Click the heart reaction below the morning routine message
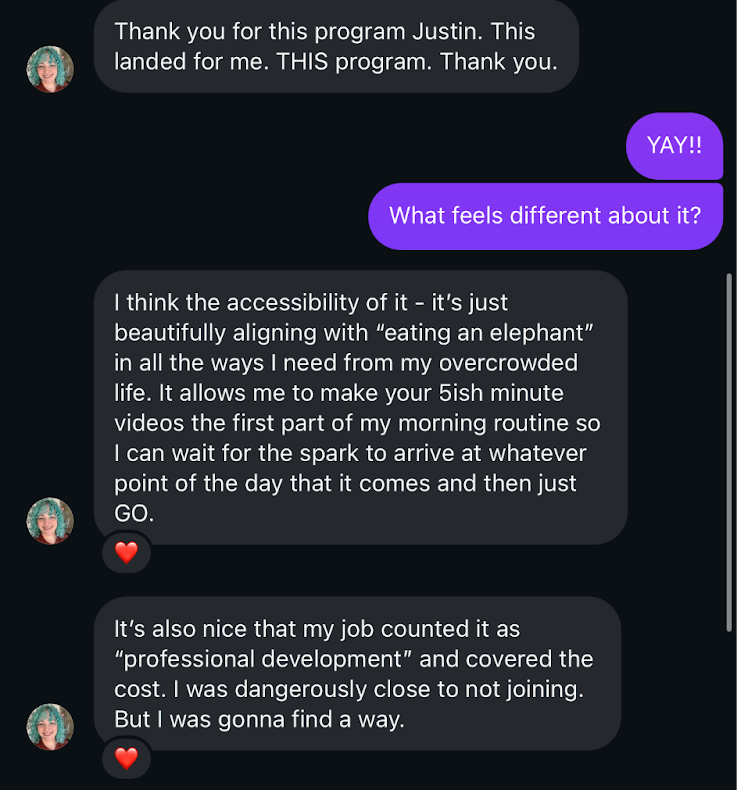Image resolution: width=737 pixels, height=790 pixels. click(x=126, y=552)
